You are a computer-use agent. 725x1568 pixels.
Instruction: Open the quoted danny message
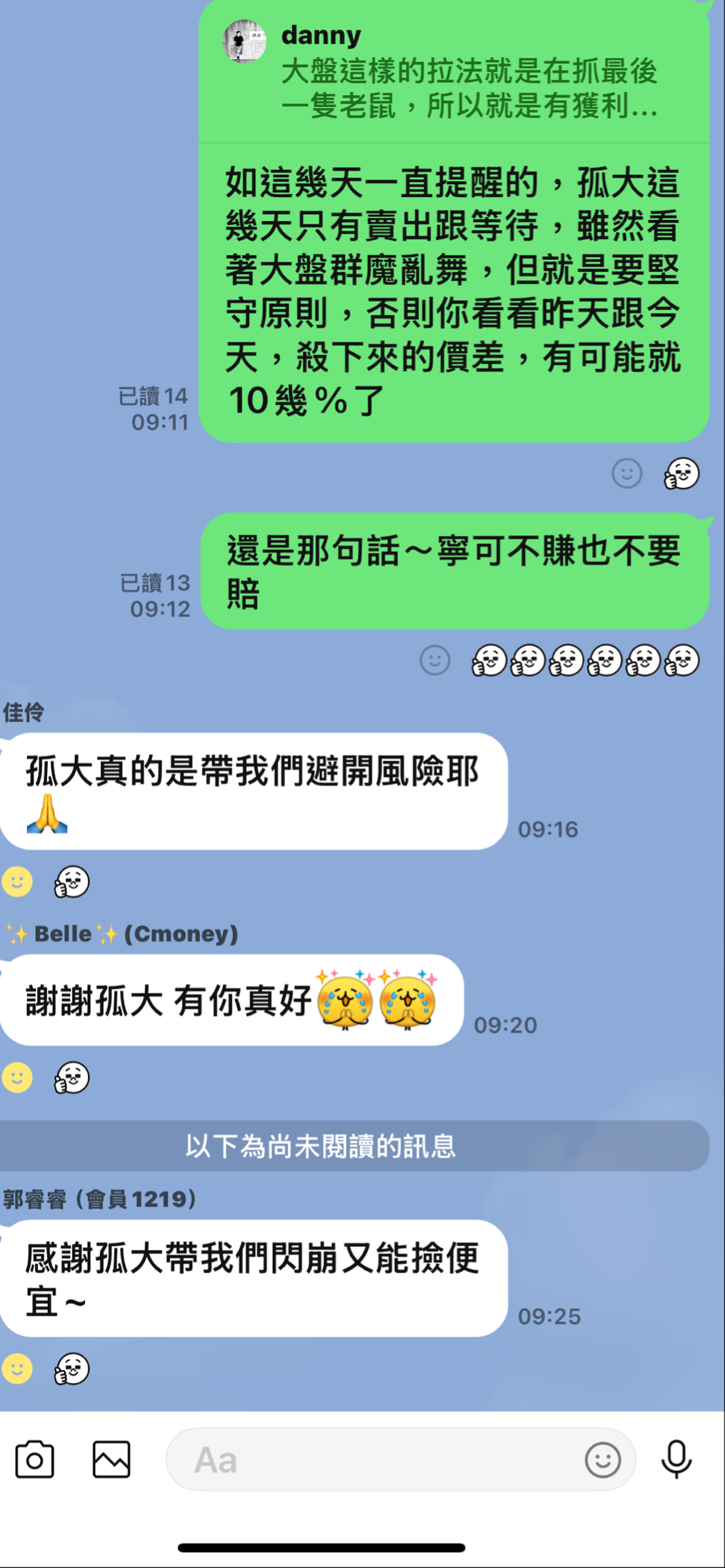pyautogui.click(x=454, y=71)
